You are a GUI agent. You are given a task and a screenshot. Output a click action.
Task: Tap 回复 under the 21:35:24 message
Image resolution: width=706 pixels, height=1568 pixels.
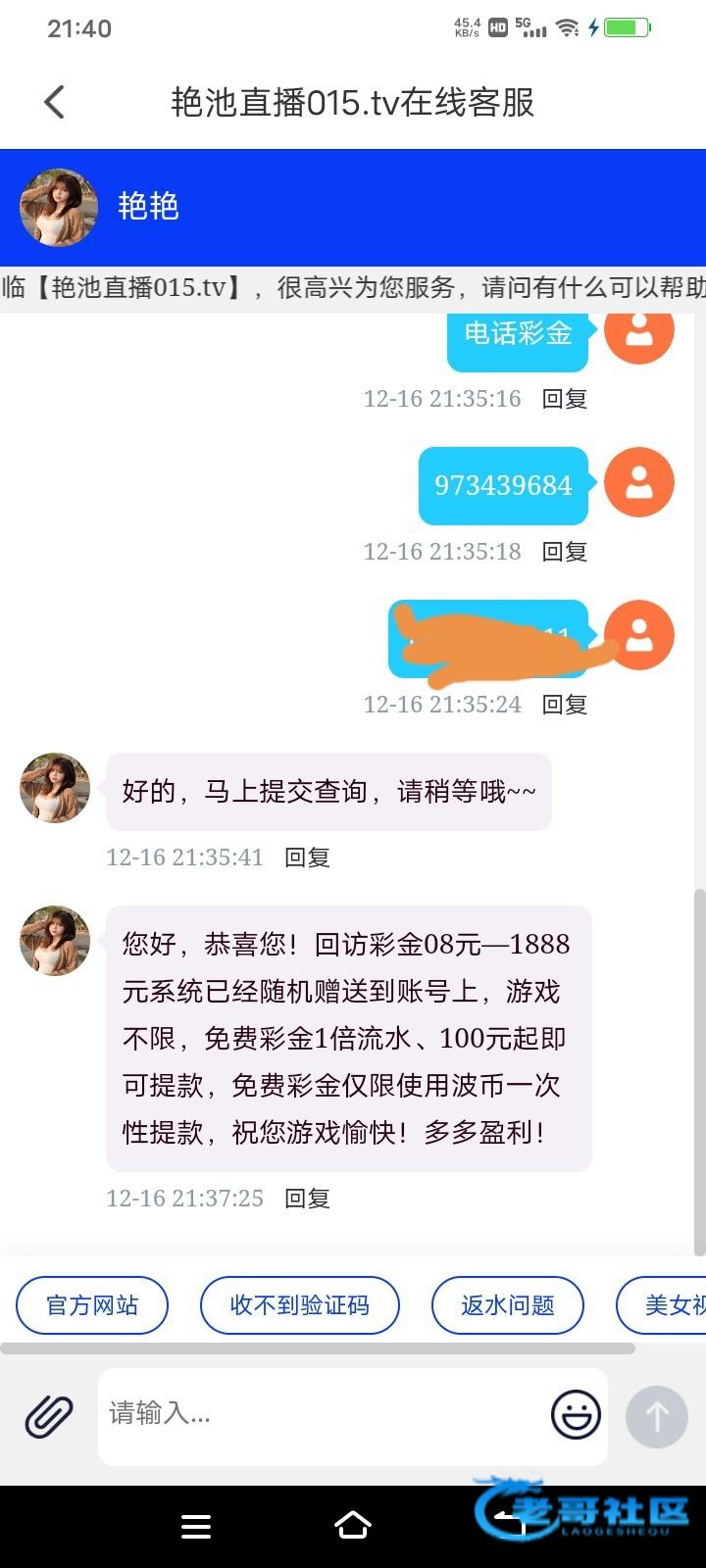point(565,705)
